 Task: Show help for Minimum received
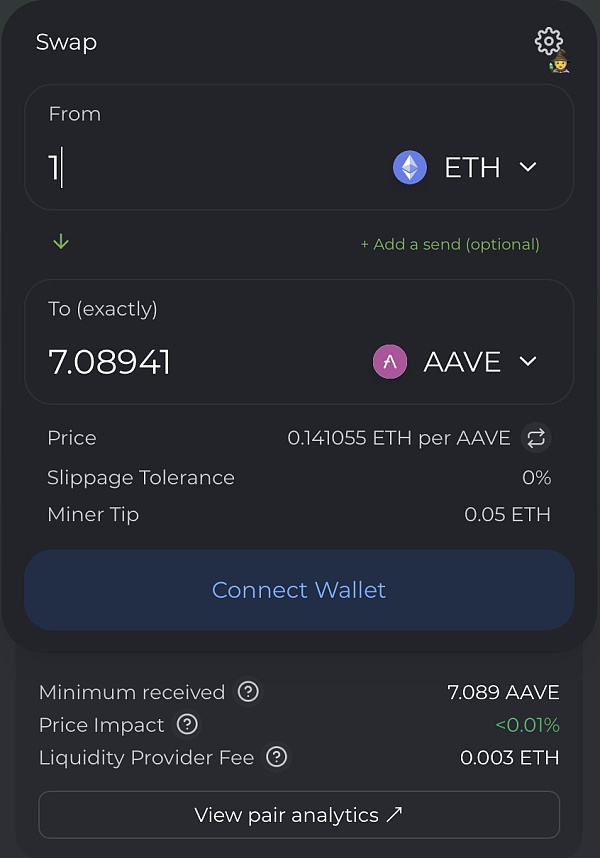pos(248,692)
